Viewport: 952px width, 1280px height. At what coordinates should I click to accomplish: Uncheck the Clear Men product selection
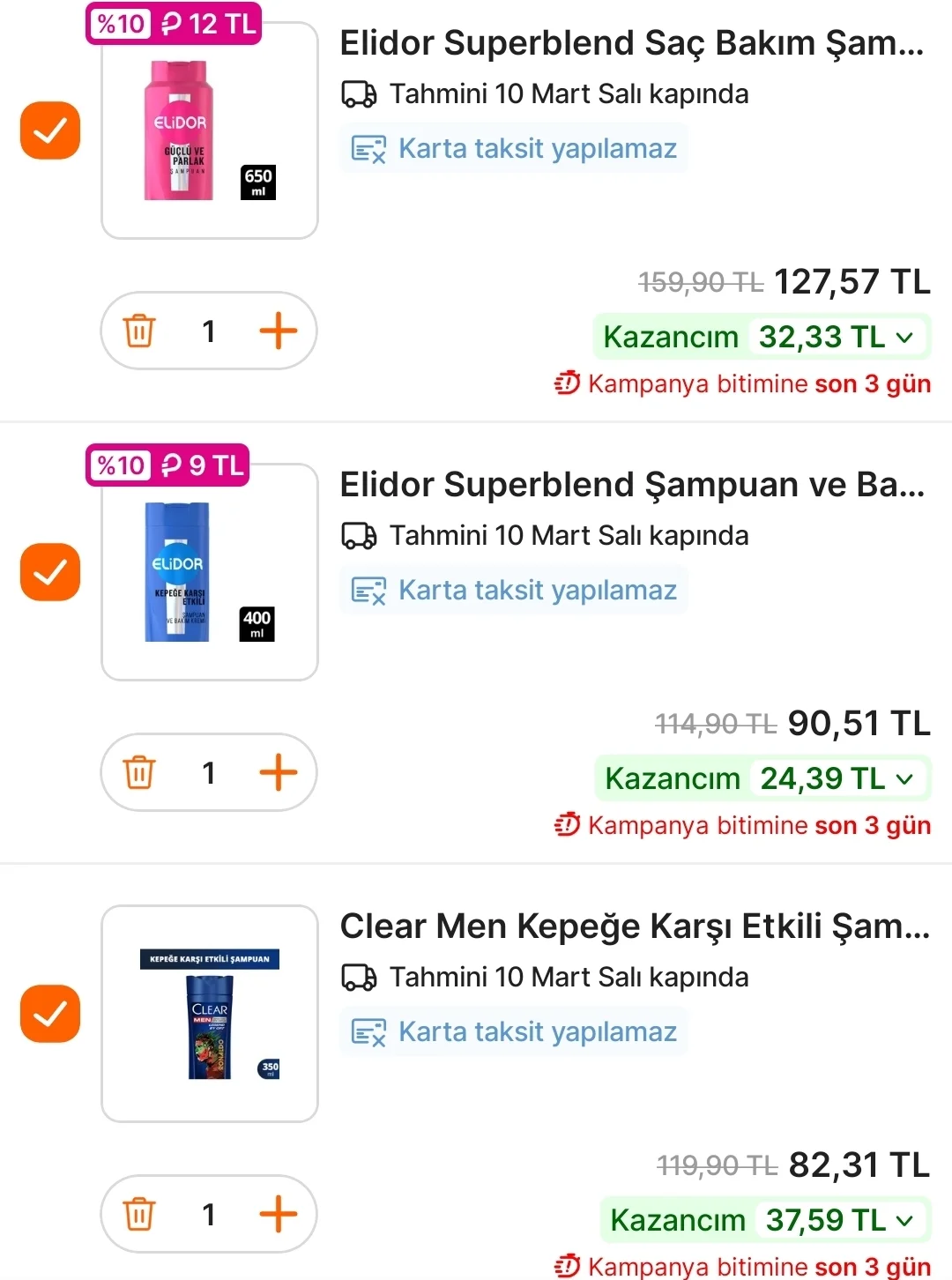(49, 1014)
